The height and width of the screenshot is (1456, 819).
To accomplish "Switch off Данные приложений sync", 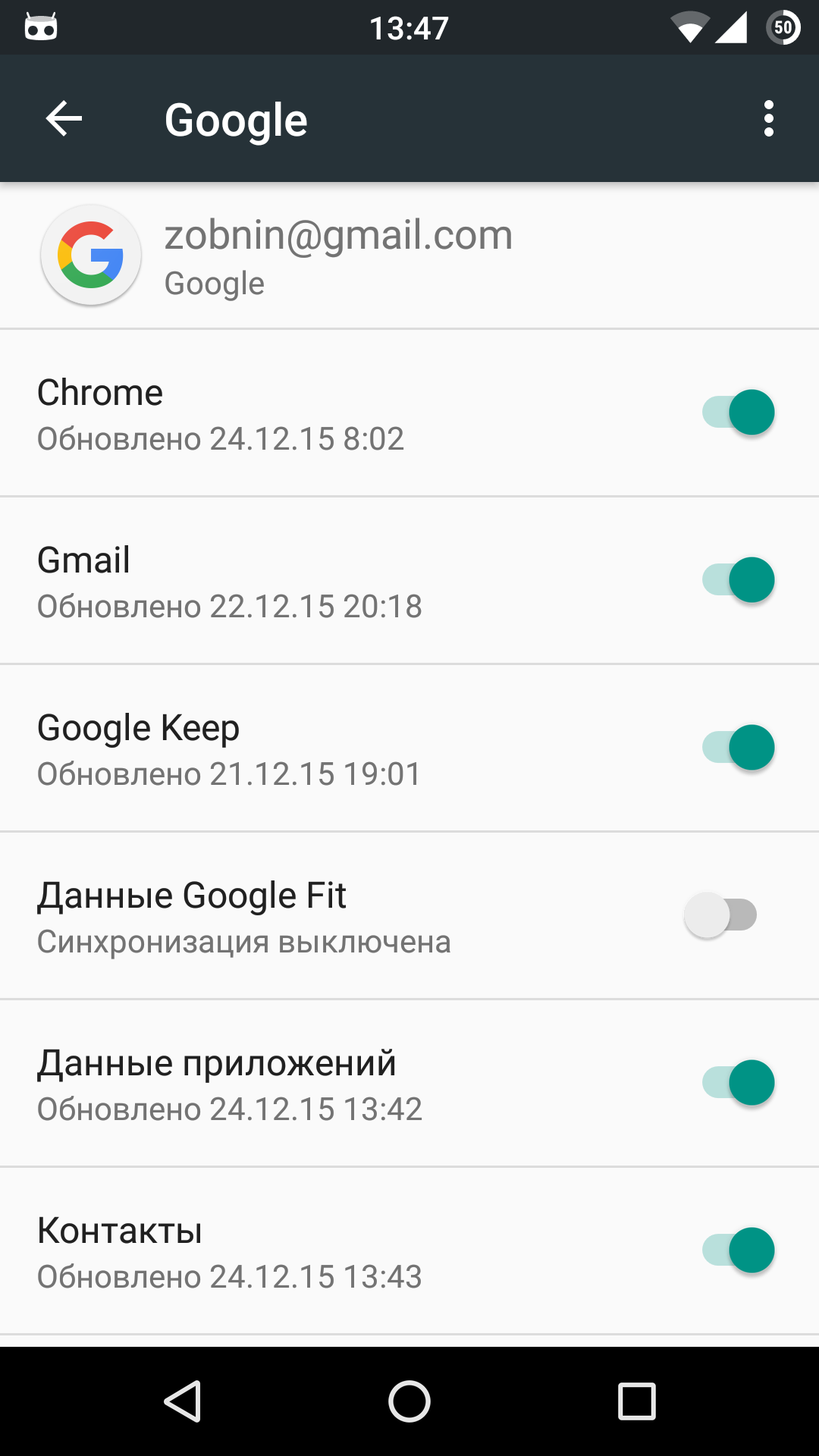I will pyautogui.click(x=739, y=1083).
